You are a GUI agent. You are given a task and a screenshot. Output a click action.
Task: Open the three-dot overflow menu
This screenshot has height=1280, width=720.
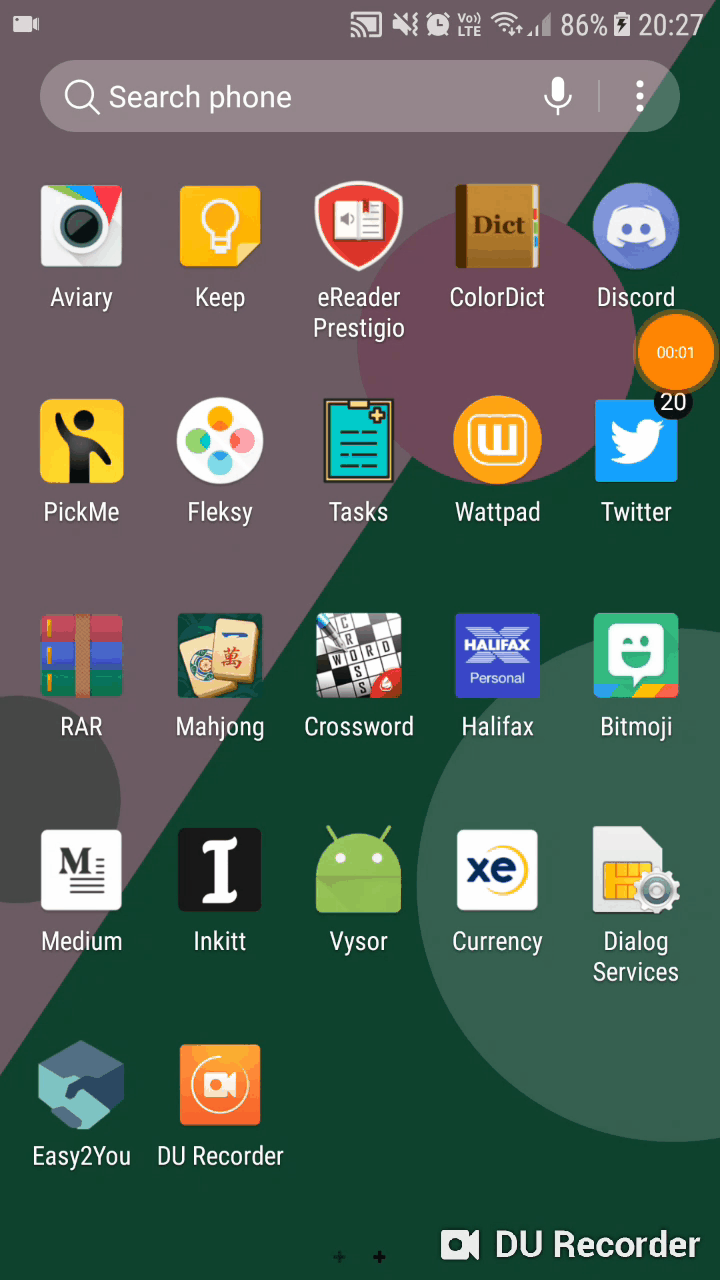(x=640, y=97)
